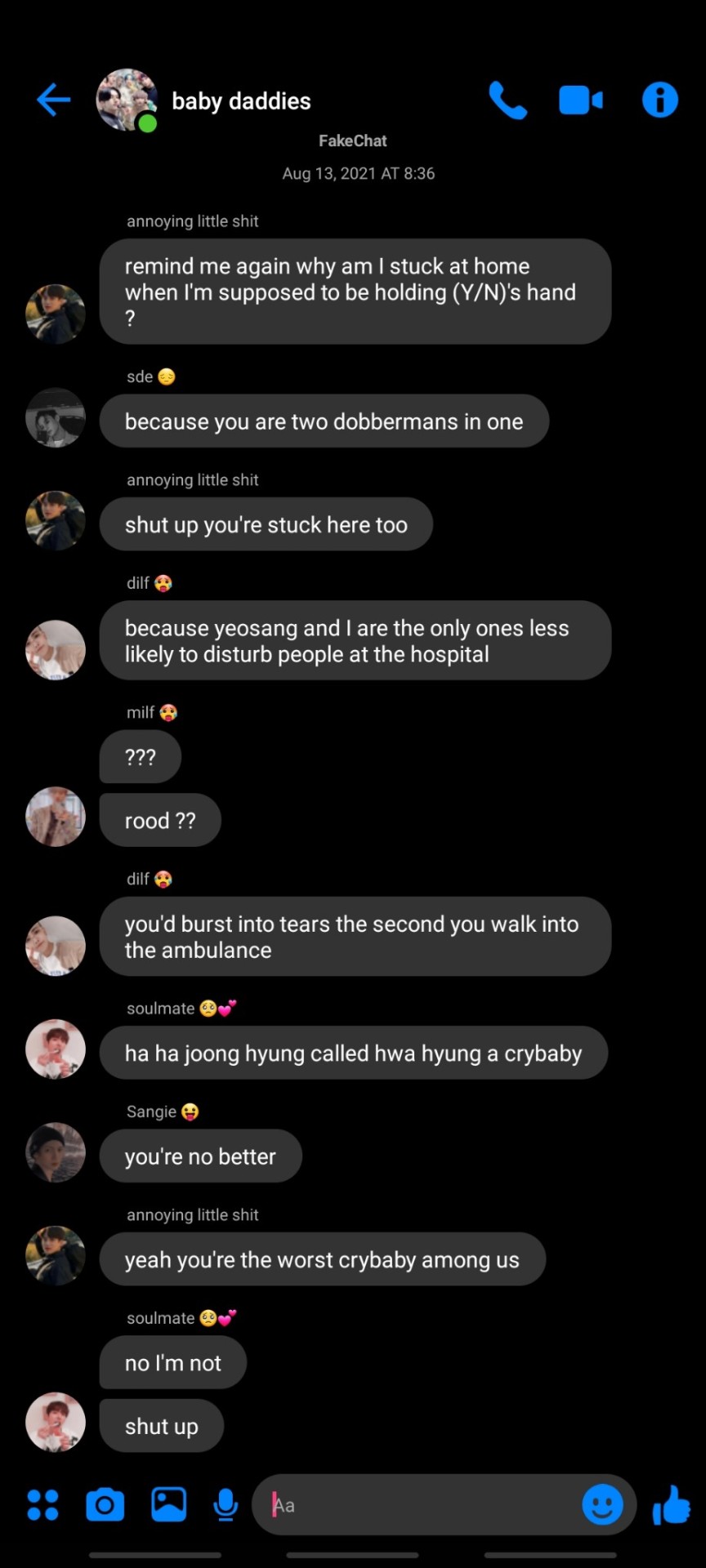The width and height of the screenshot is (706, 1568).
Task: Send a thumbs-up like
Action: pyautogui.click(x=672, y=1504)
